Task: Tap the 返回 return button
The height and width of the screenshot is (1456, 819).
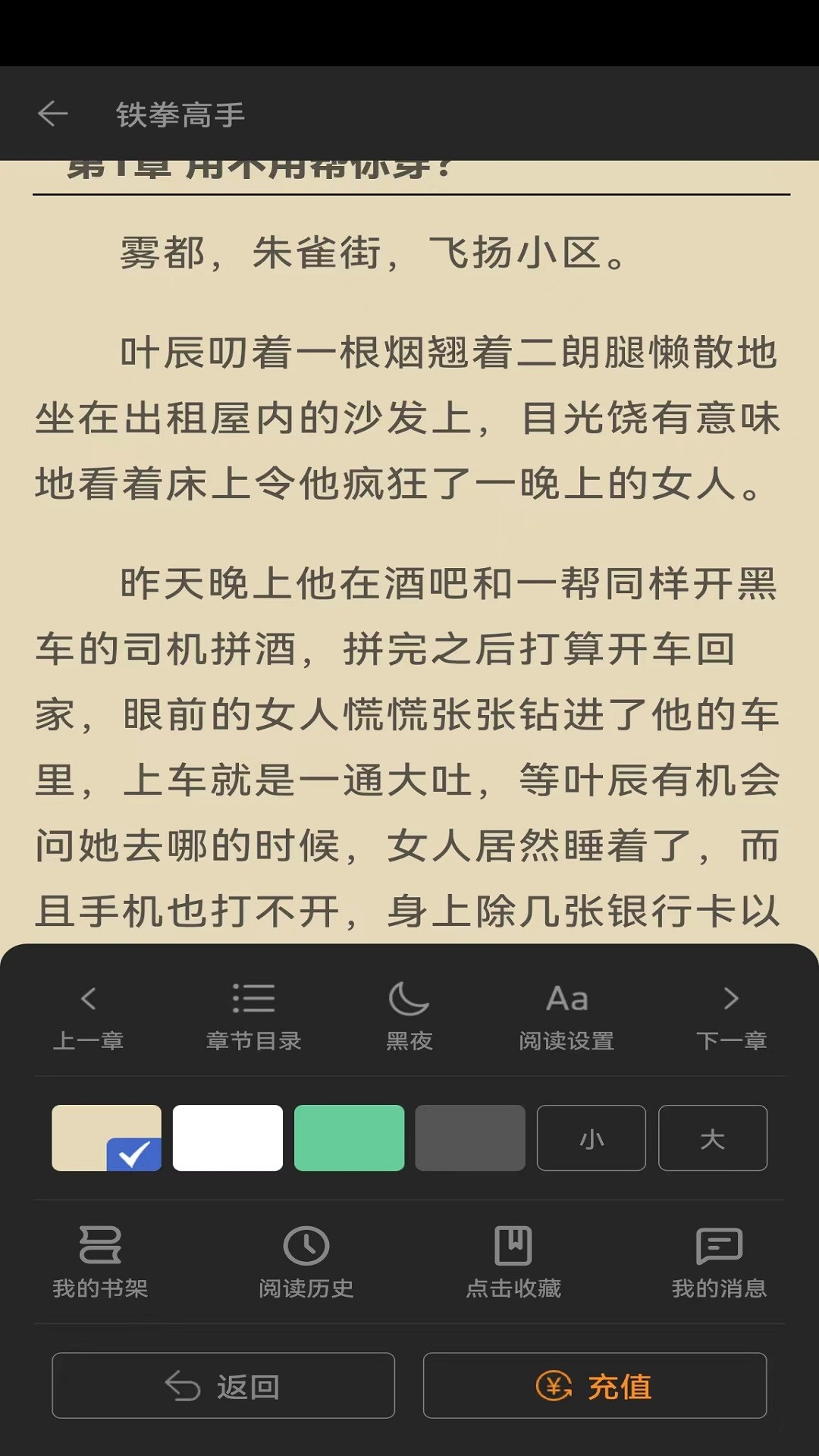Action: pyautogui.click(x=223, y=1385)
